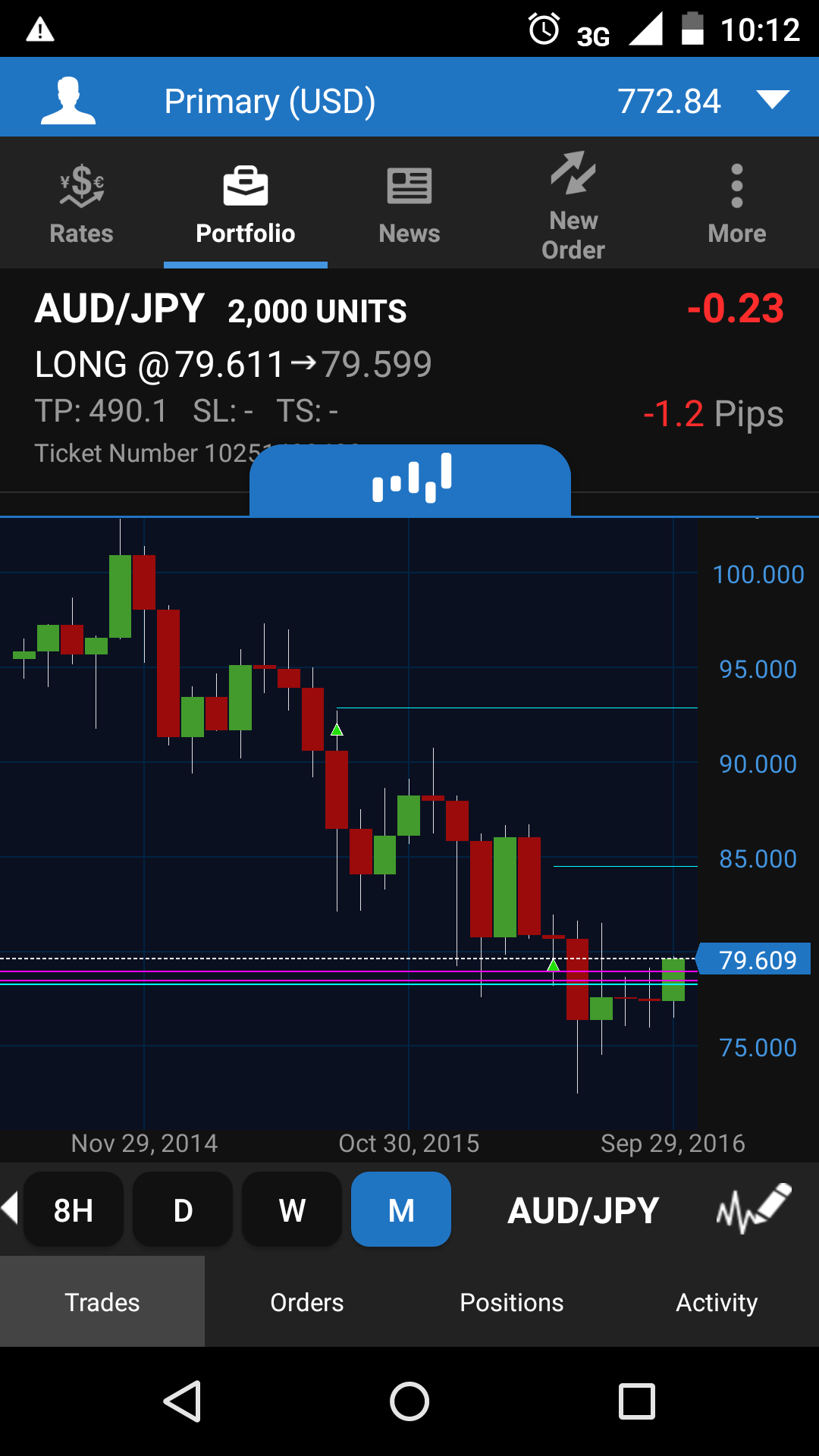Create a New Order
This screenshot has height=1456, width=819.
(573, 205)
